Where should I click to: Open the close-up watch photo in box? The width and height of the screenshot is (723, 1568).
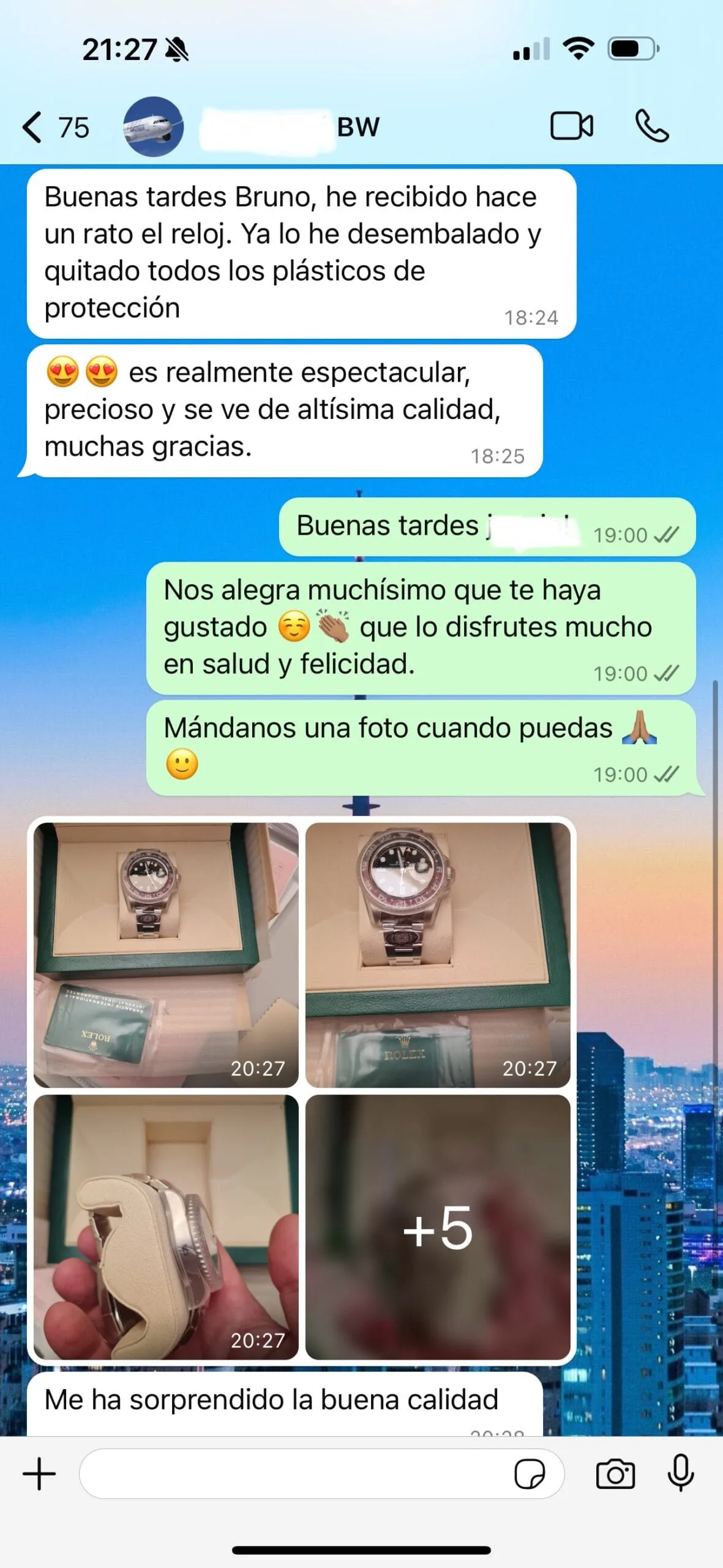click(x=438, y=954)
